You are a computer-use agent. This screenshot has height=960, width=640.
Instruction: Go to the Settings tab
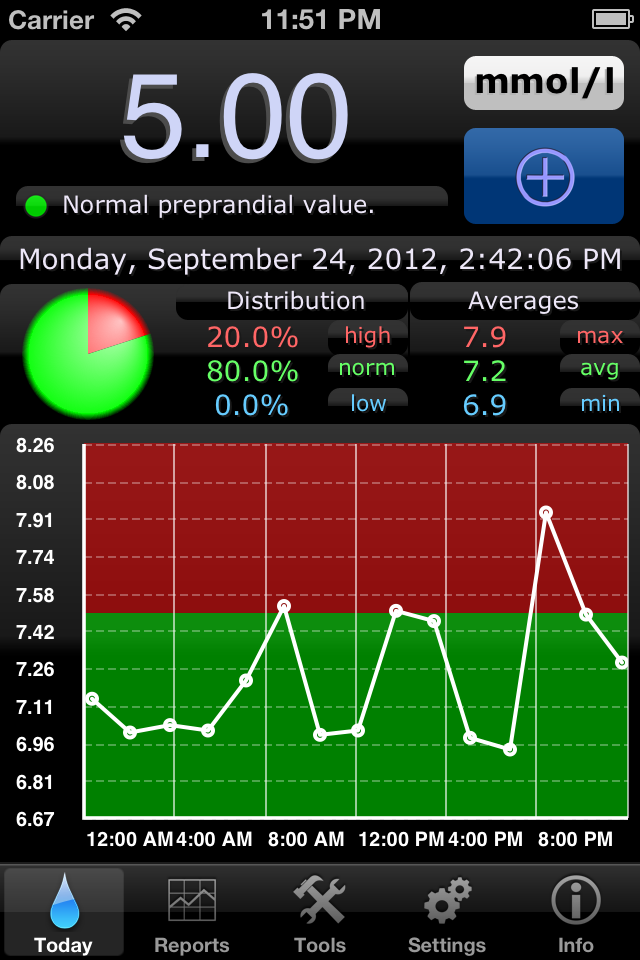point(447,914)
